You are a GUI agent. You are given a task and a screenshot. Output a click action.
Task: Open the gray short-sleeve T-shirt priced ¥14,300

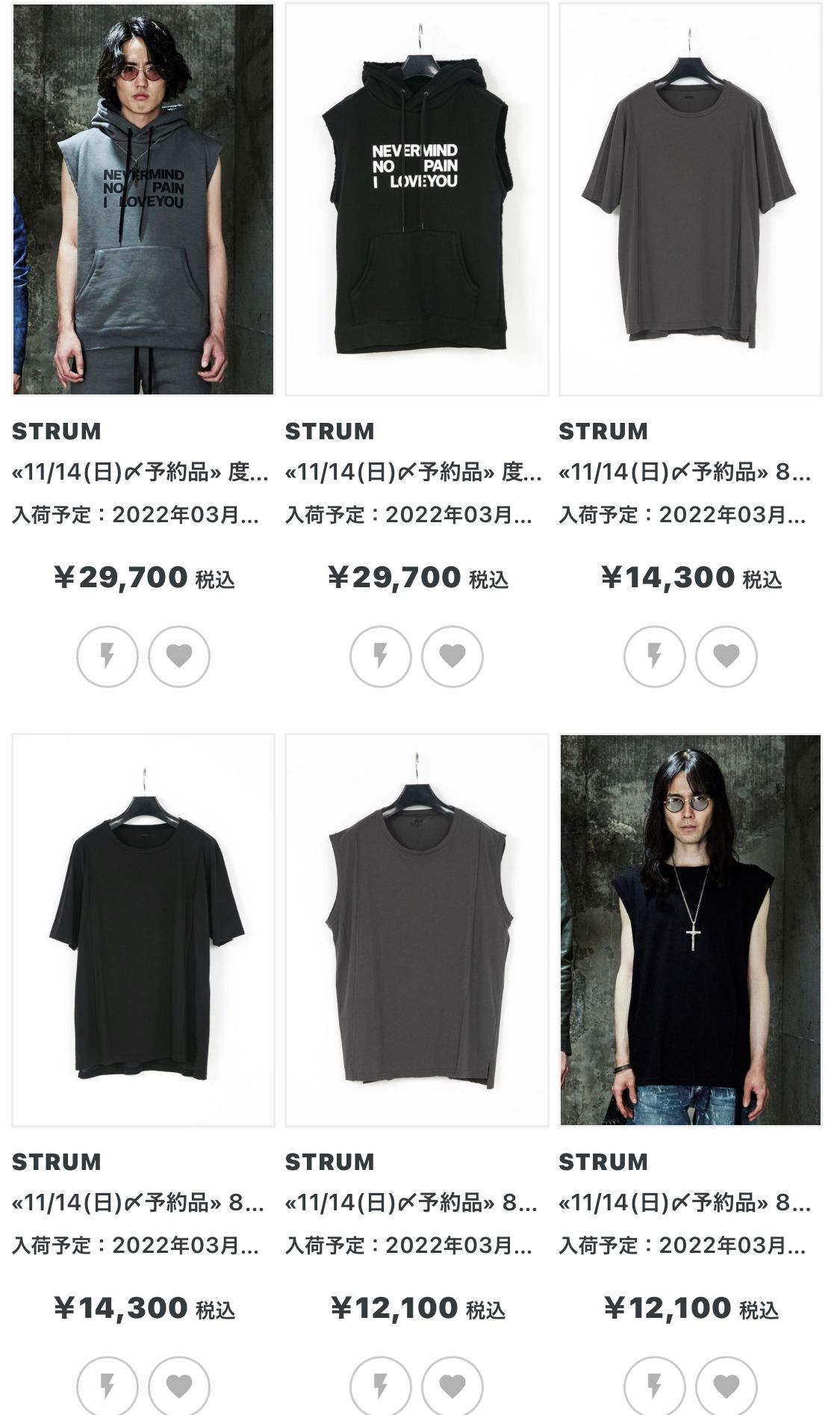click(690, 199)
